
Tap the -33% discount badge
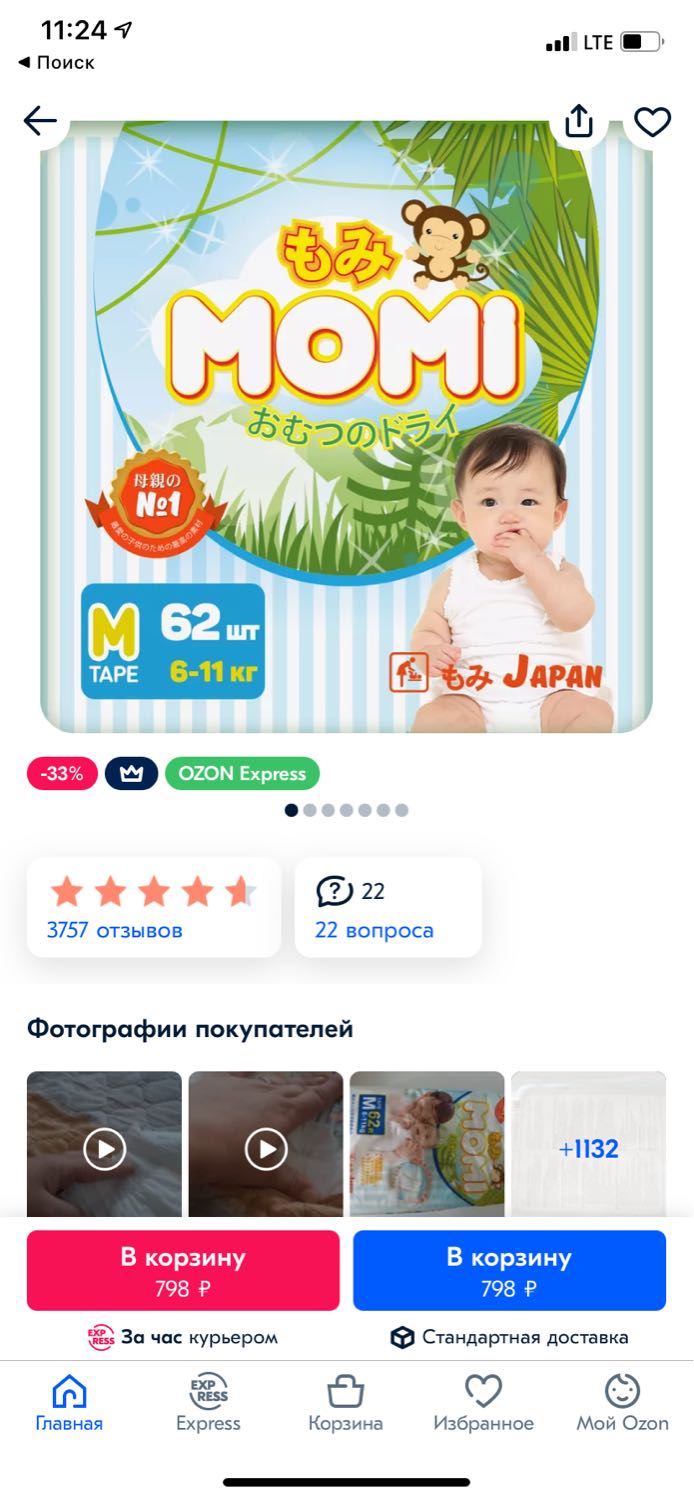[x=62, y=773]
